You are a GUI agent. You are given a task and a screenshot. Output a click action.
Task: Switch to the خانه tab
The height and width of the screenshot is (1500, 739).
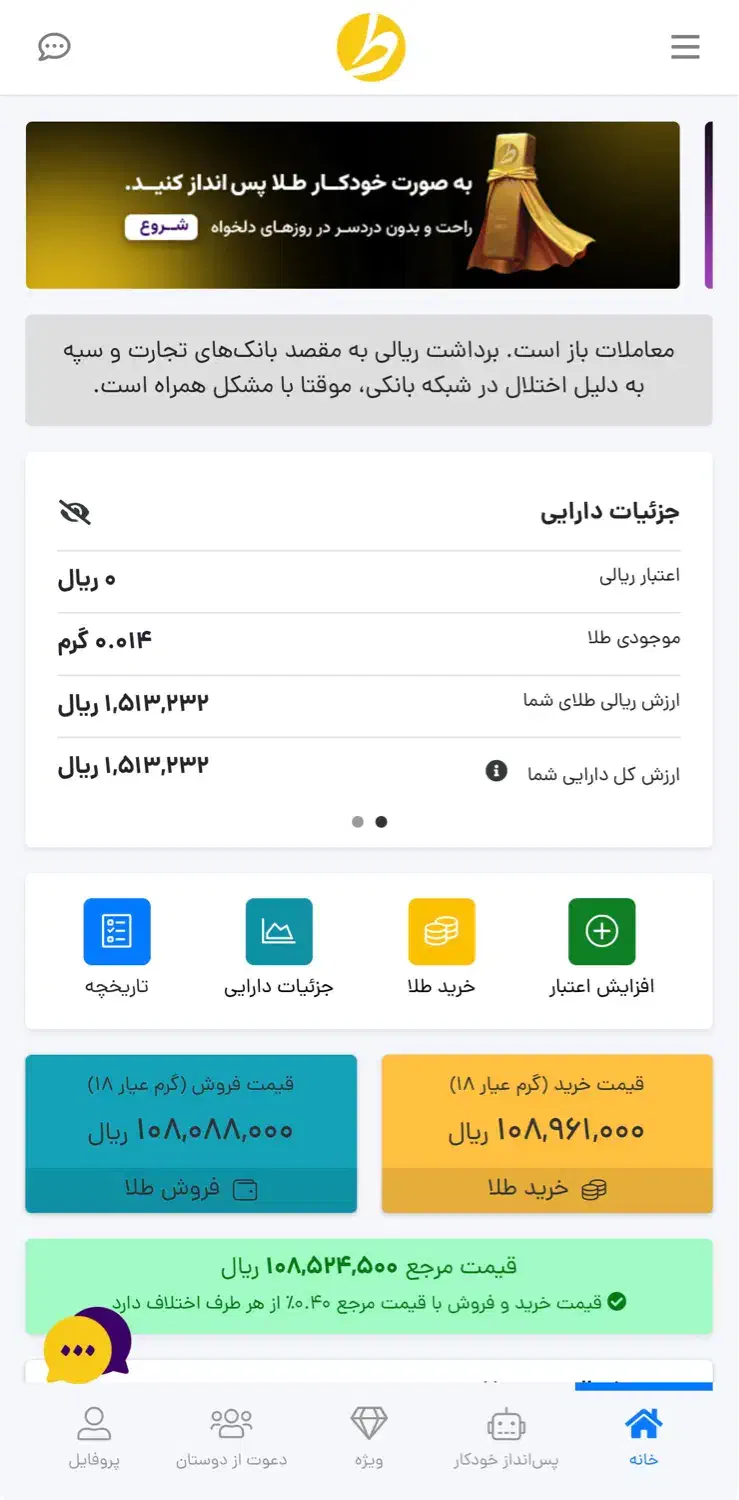point(643,1438)
